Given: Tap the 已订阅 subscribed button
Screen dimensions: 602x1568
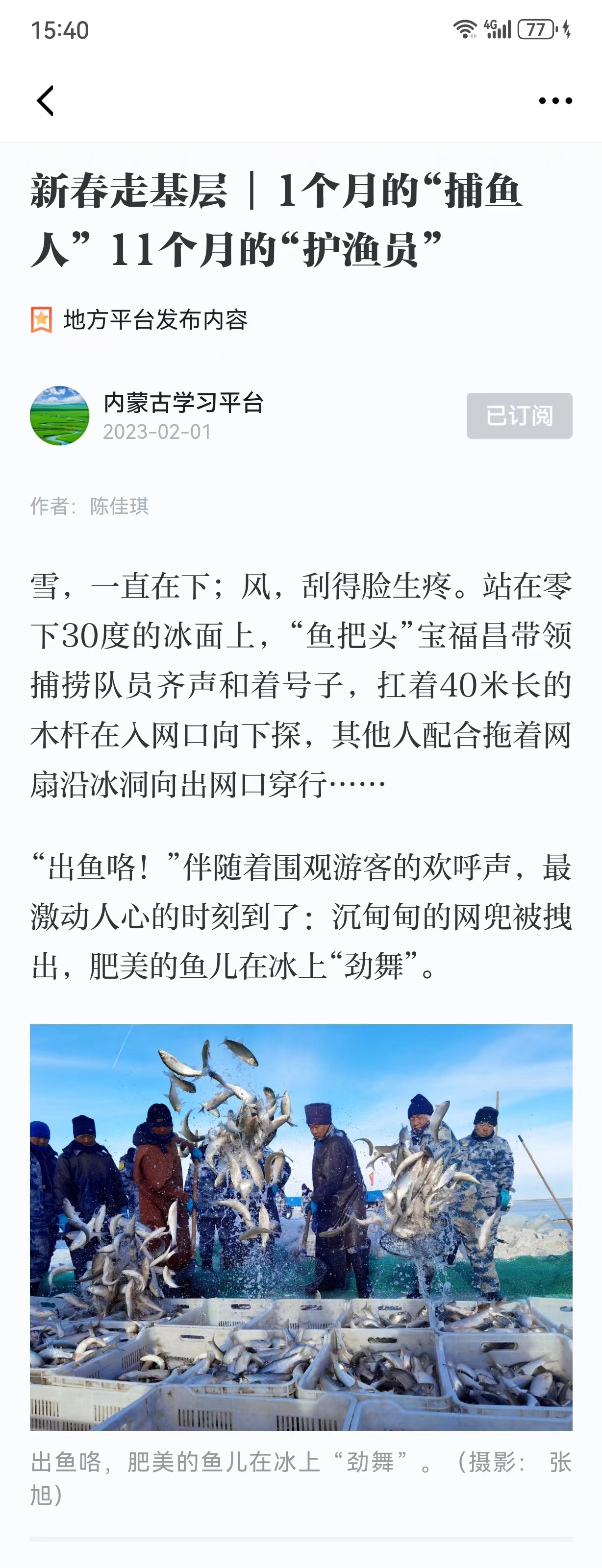Looking at the screenshot, I should (x=519, y=416).
